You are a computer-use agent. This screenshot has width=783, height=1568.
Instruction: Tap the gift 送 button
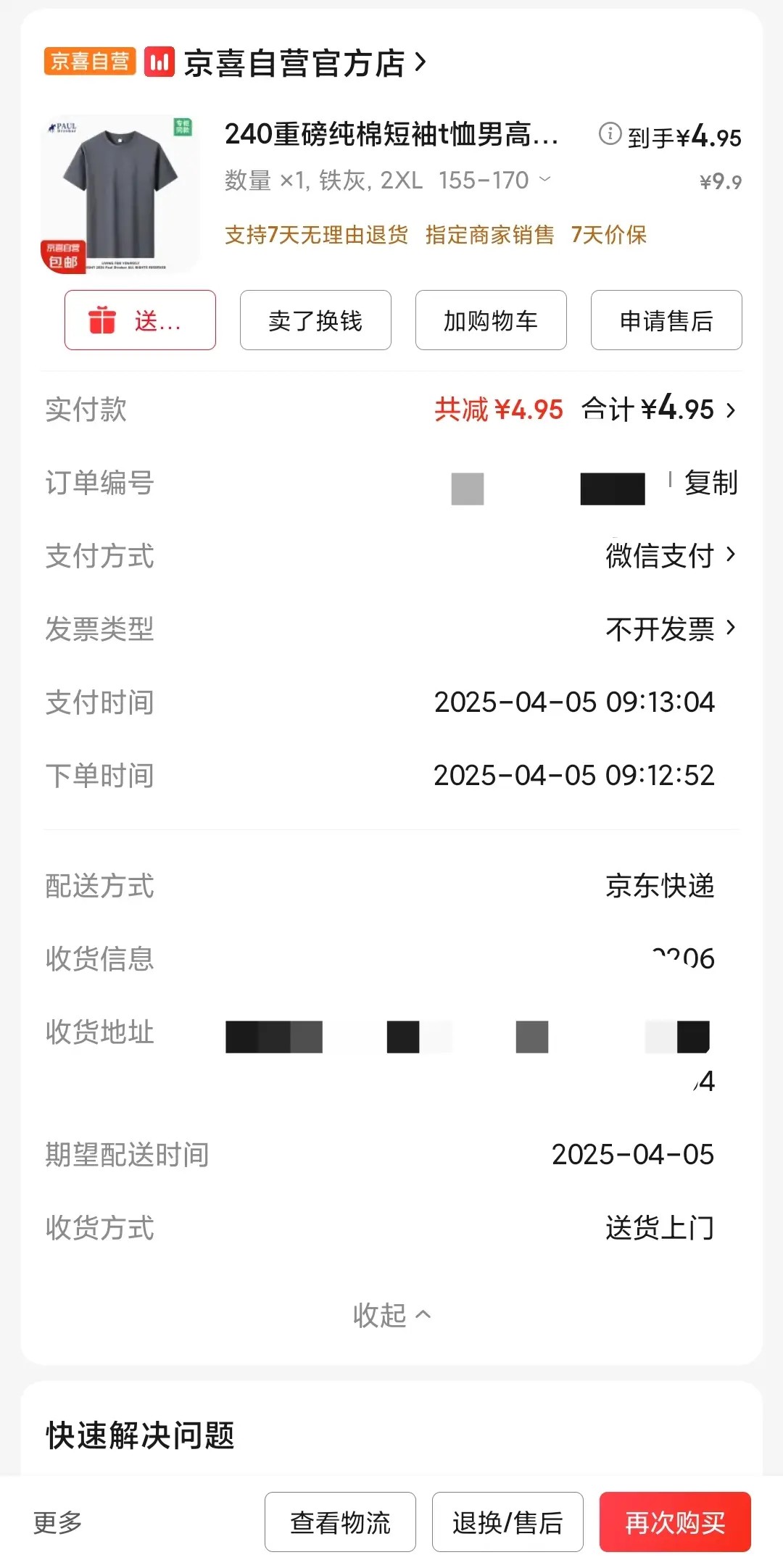(140, 320)
